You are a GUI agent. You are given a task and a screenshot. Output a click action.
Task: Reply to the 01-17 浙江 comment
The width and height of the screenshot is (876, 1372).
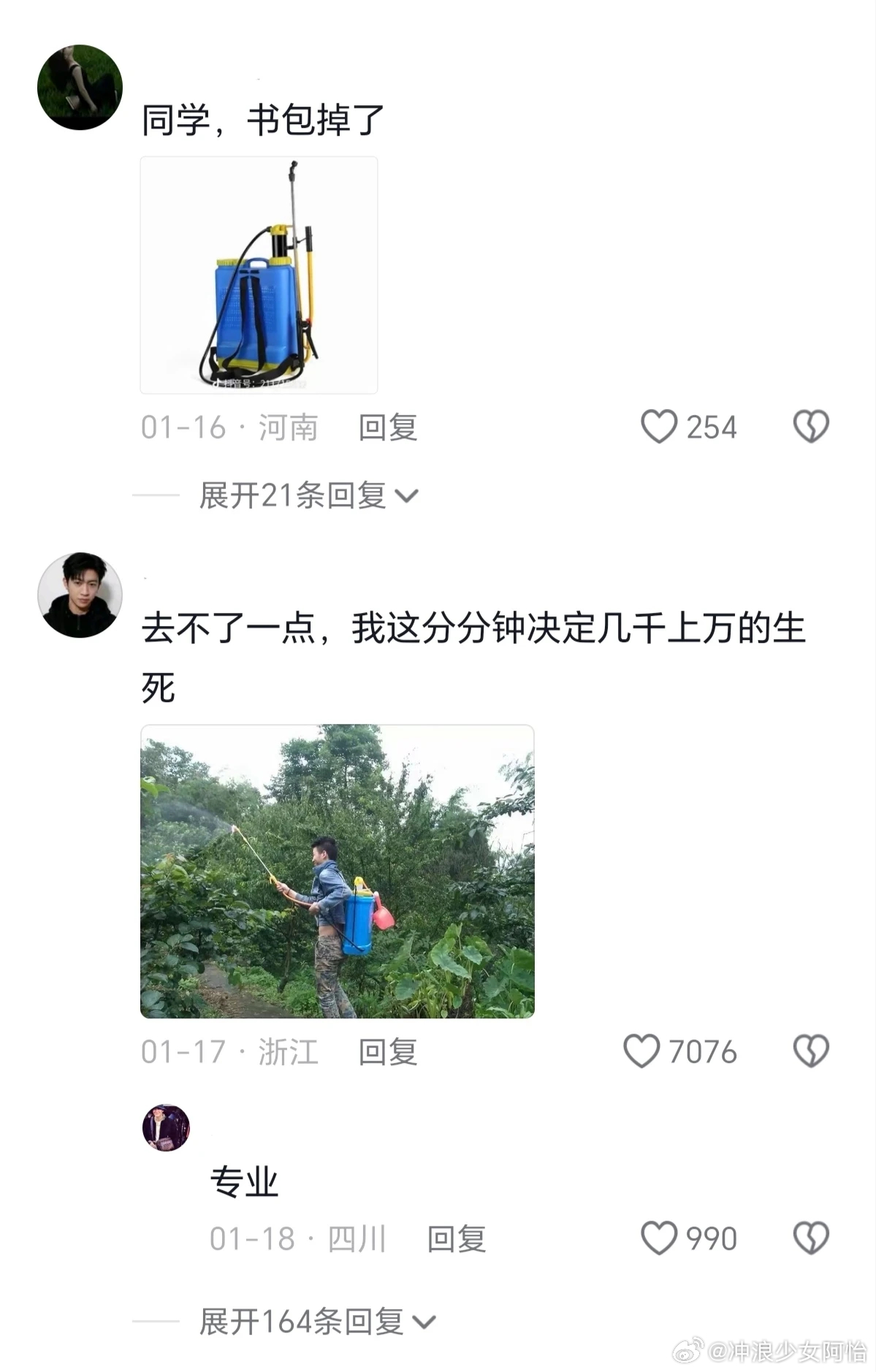tap(387, 1052)
